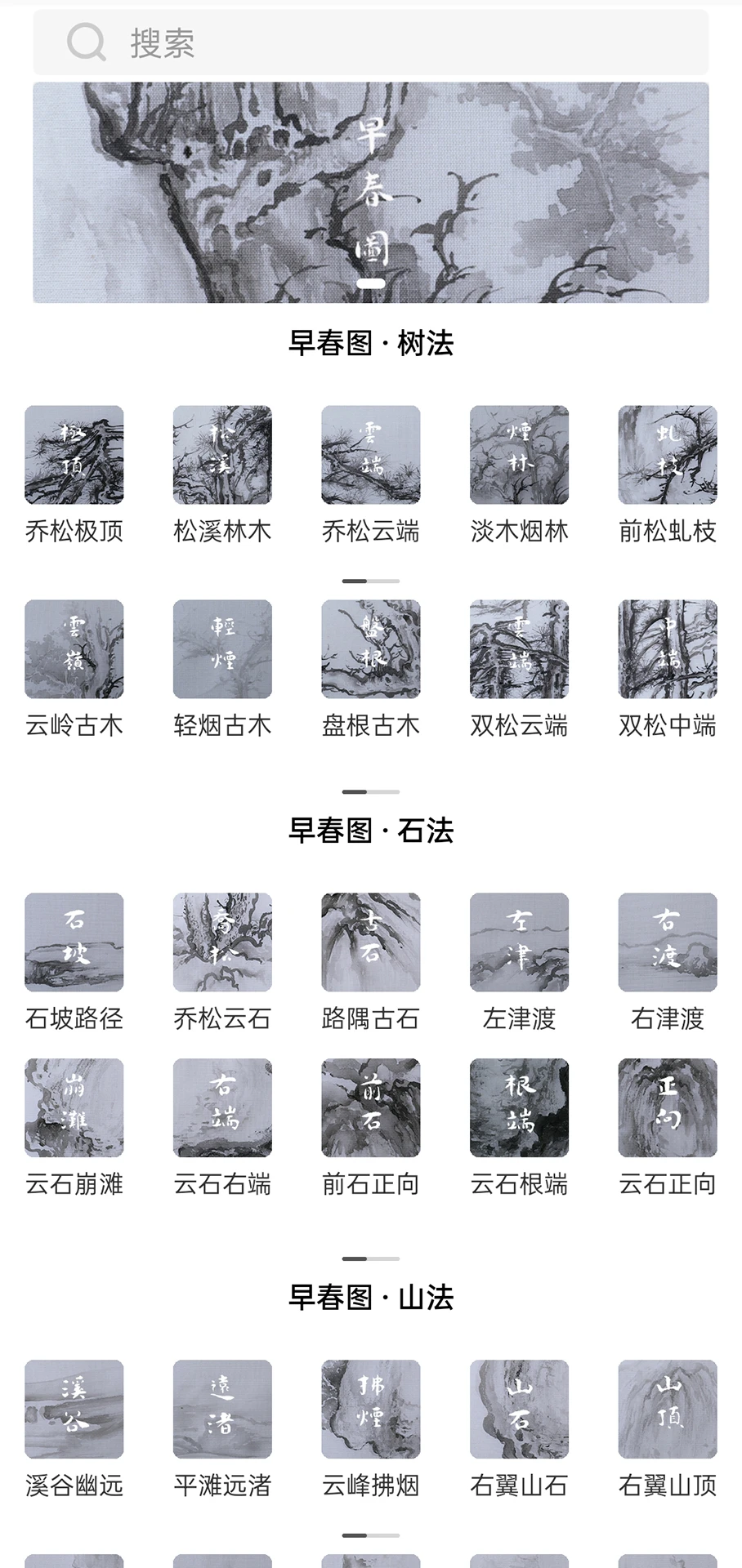
Task: Open 淡木烟林 tree study
Action: pos(519,455)
